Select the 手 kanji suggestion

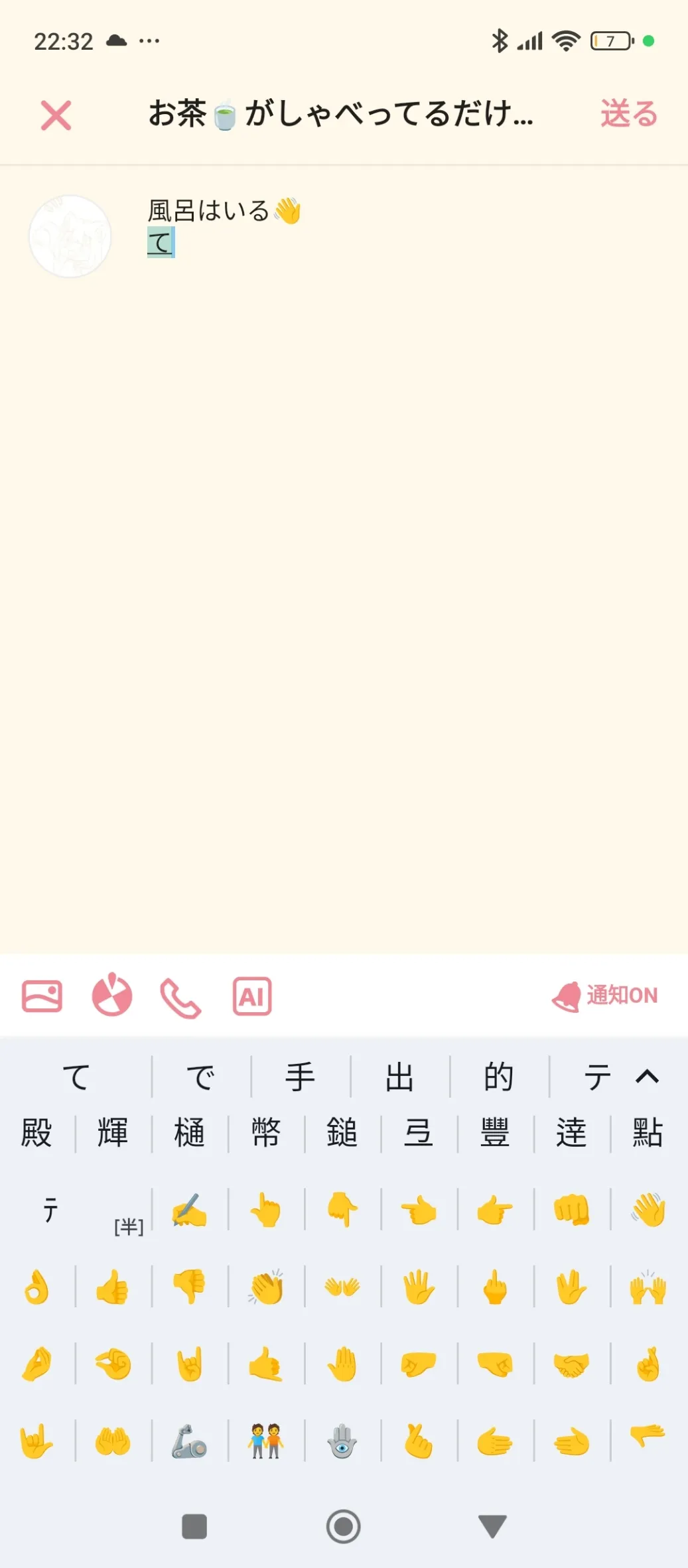(x=301, y=1077)
